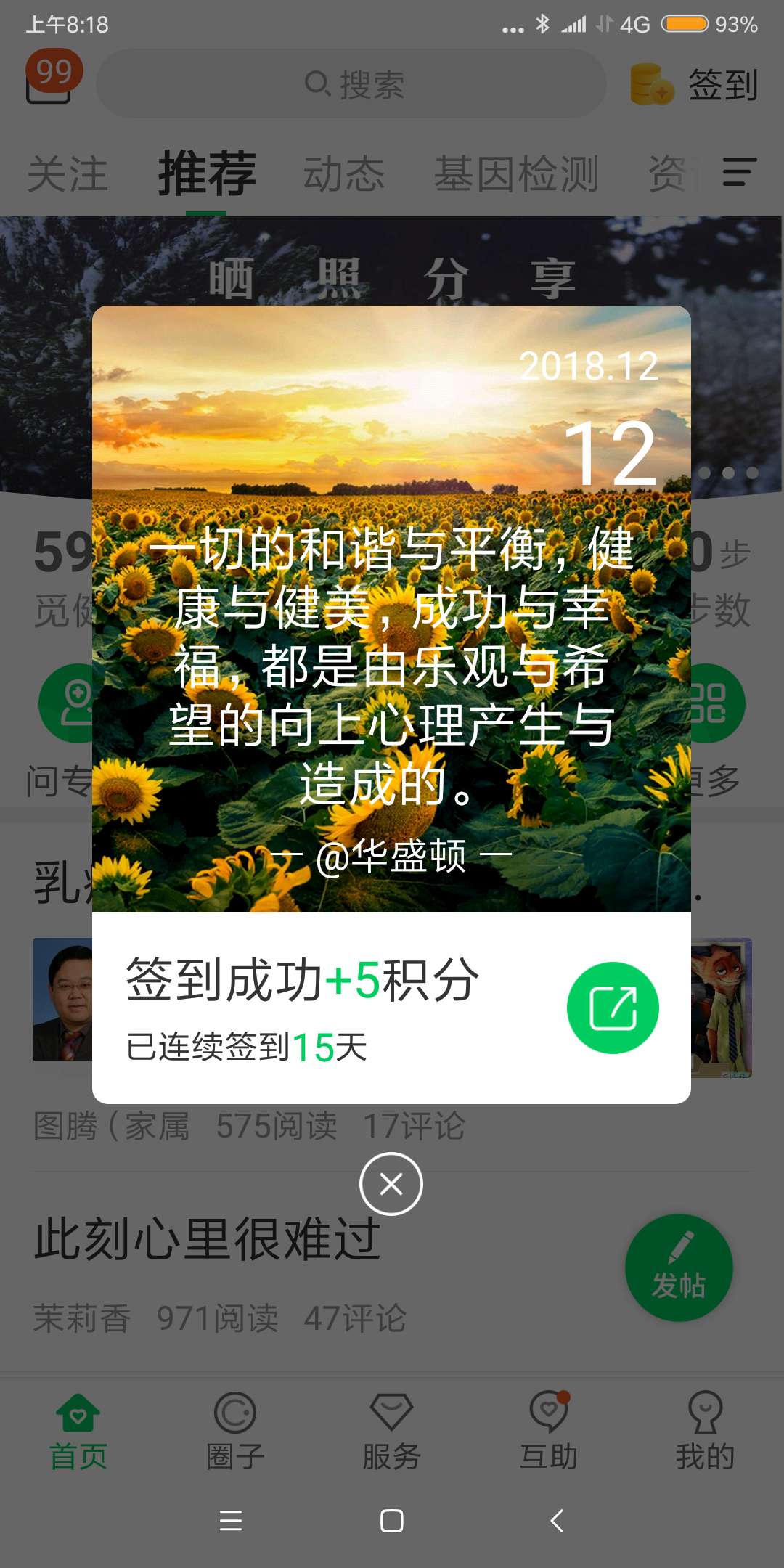Tap the coin icon next to 签到
The image size is (784, 1568).
[651, 83]
